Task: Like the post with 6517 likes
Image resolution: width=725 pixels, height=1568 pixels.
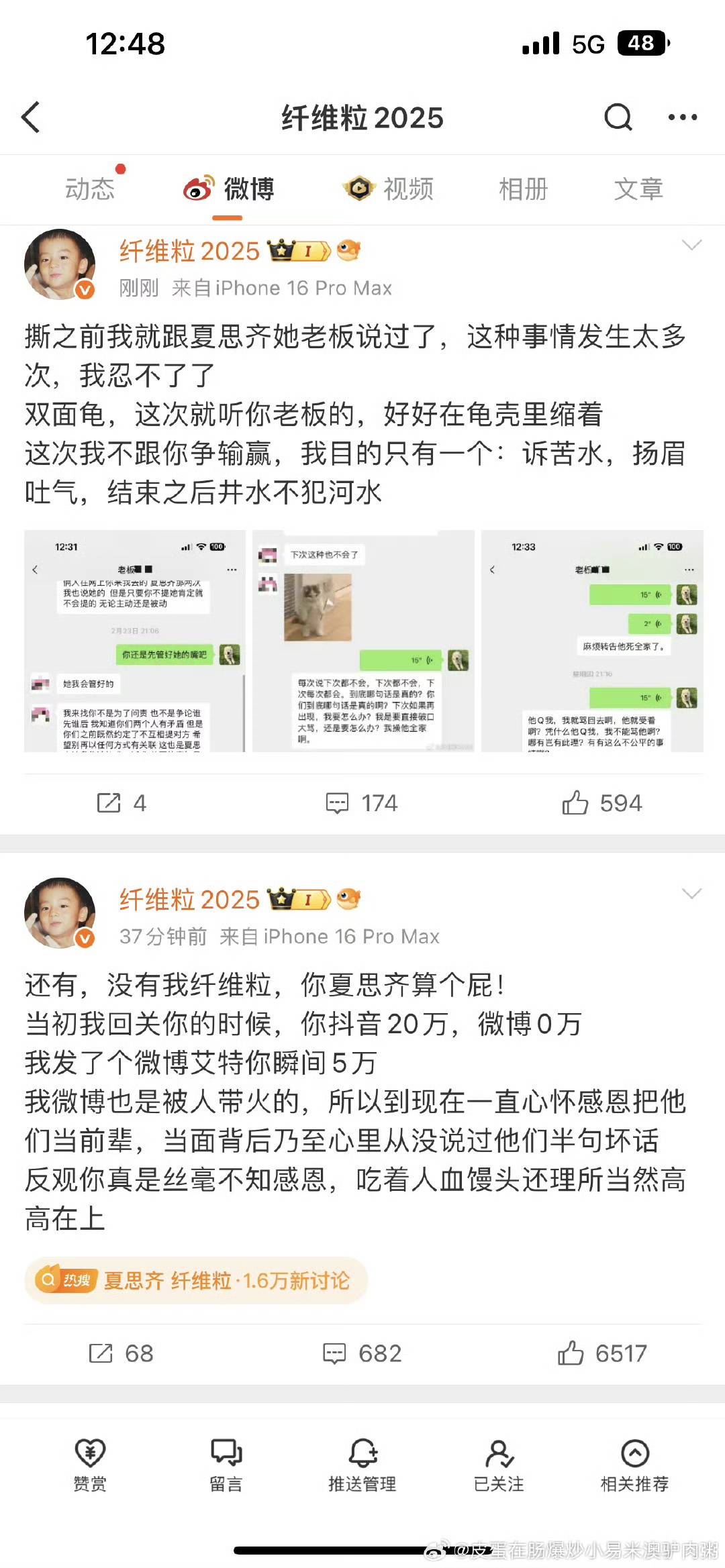Action: click(601, 1353)
